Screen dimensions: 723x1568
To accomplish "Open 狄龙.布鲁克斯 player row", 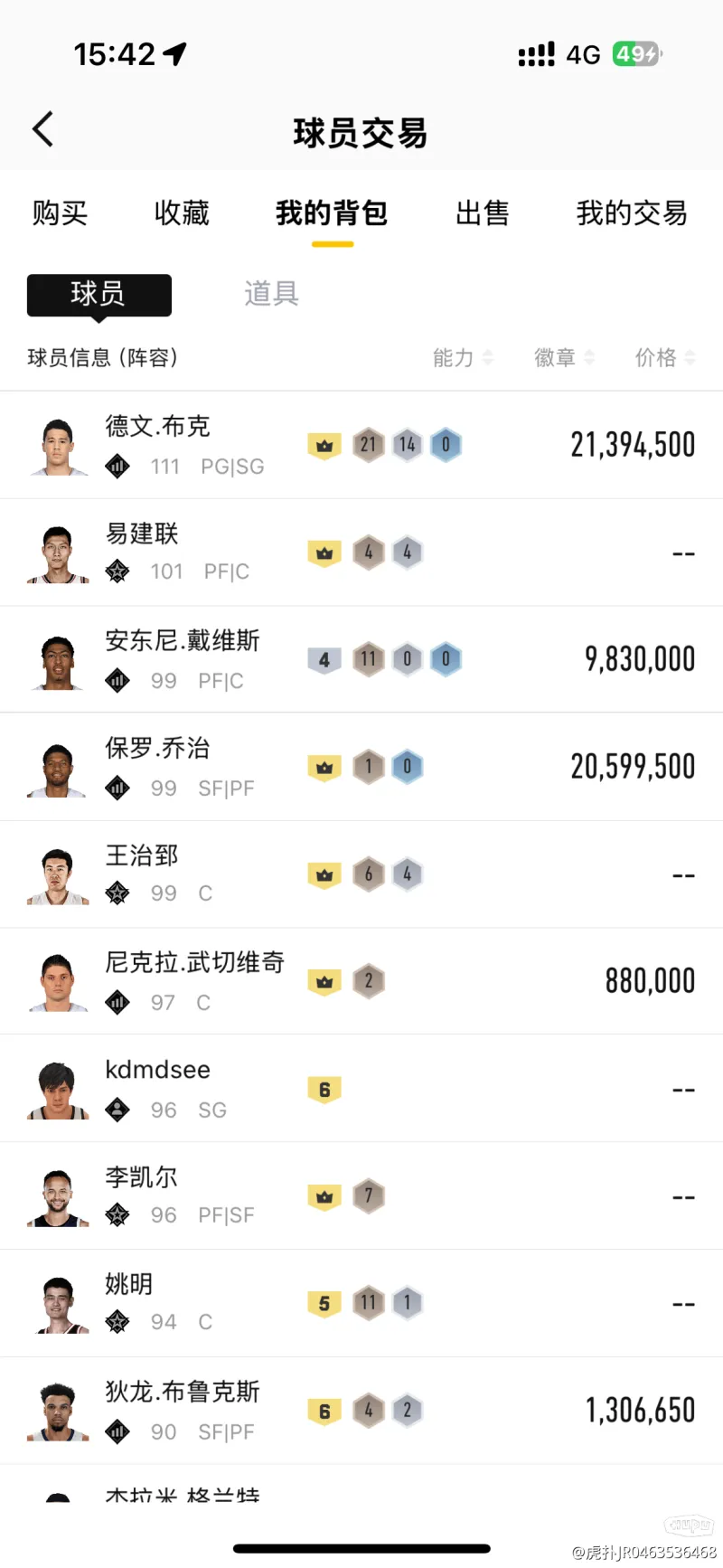I will pos(361,1411).
